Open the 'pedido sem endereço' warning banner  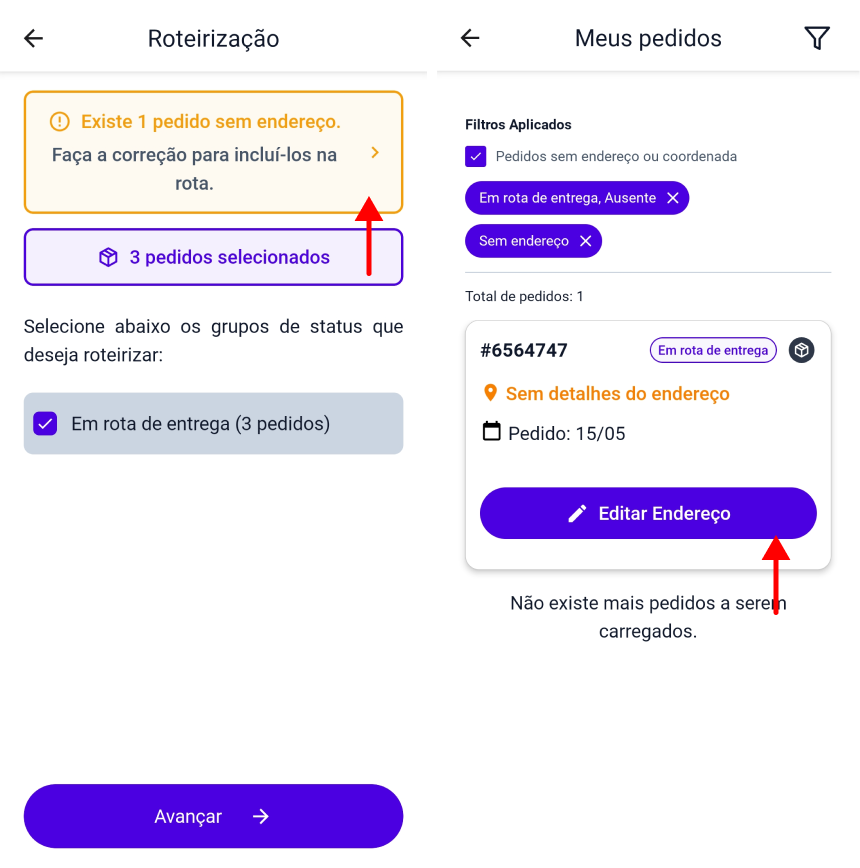[214, 152]
